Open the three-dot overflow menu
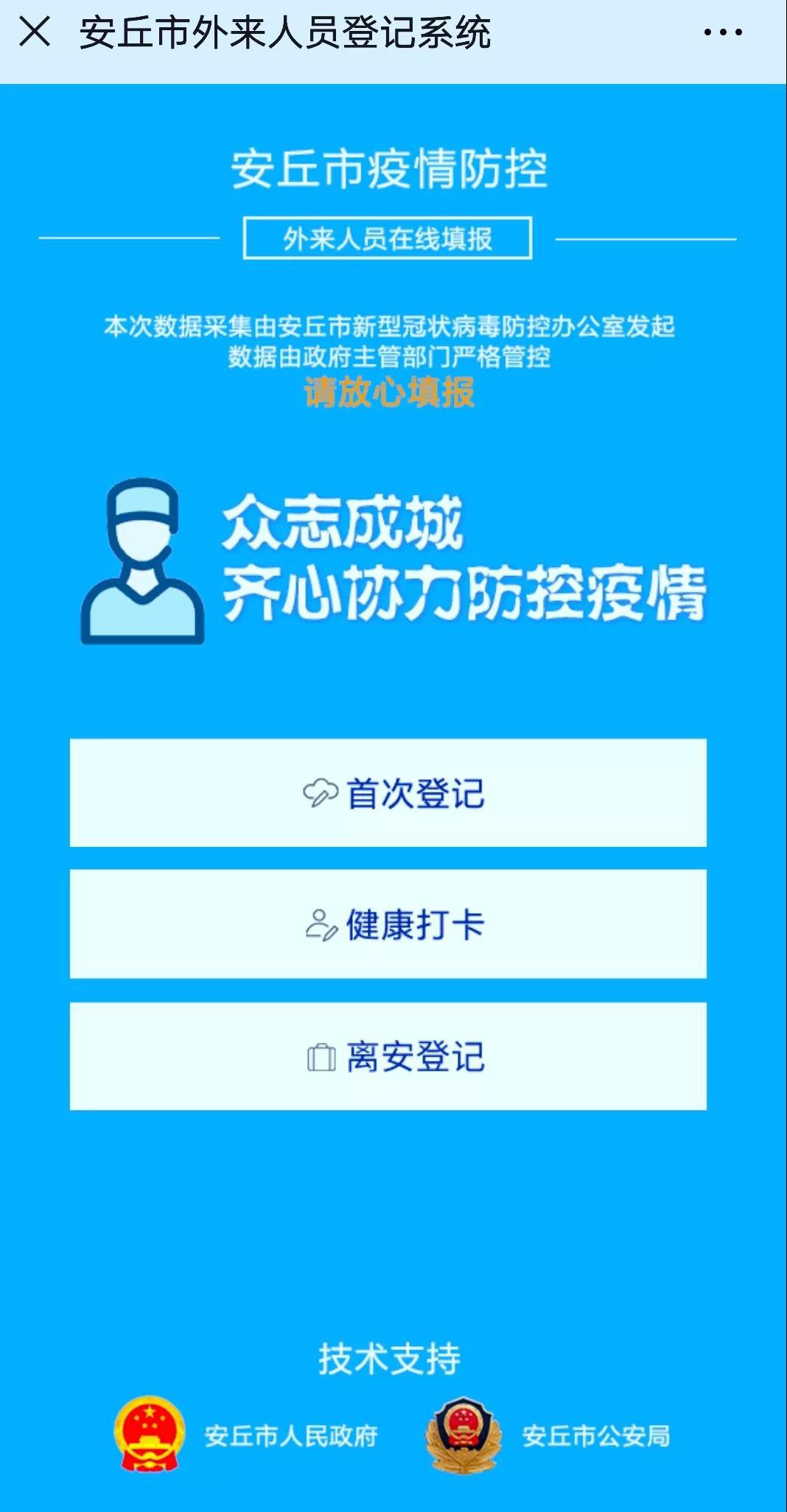This screenshot has height=1512, width=787. 722,32
